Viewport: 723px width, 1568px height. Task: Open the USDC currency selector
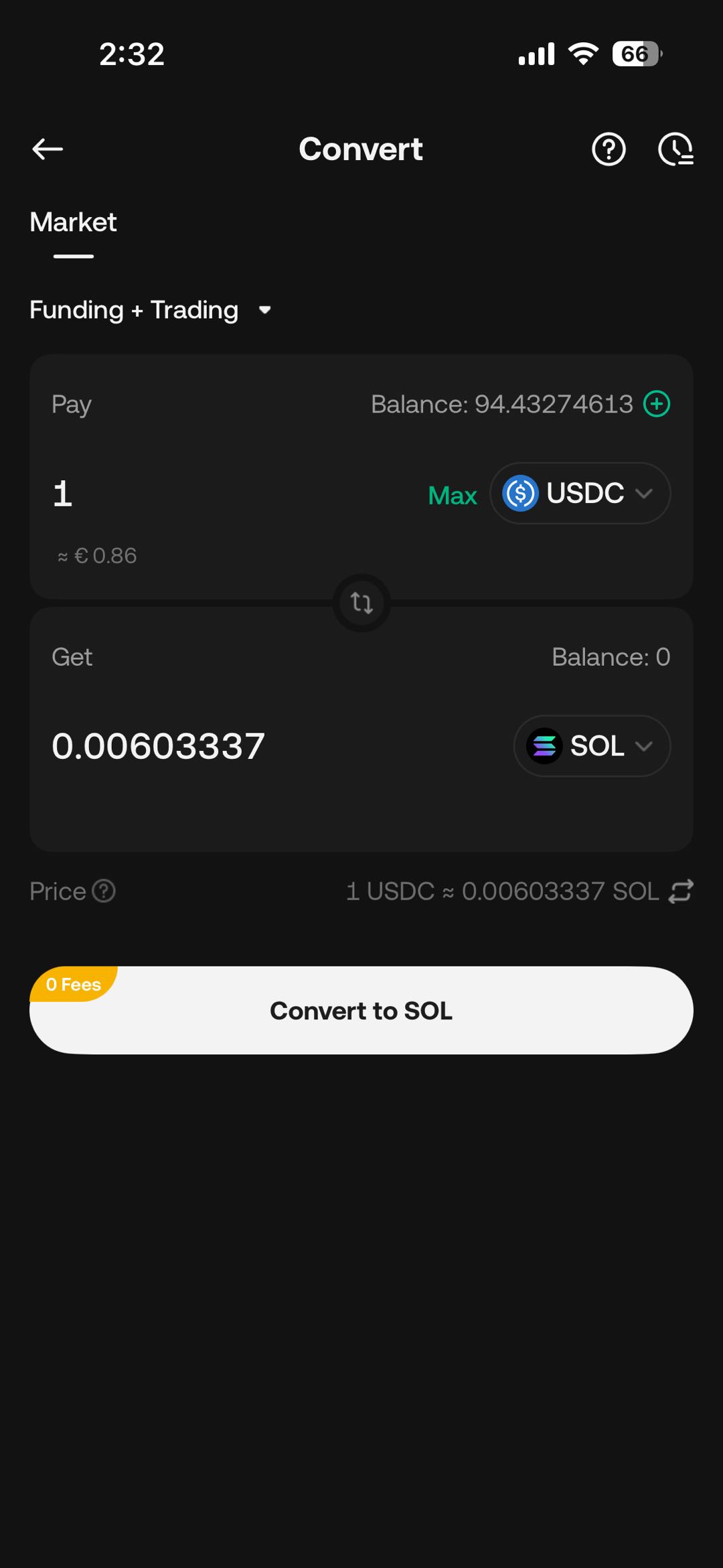point(580,493)
